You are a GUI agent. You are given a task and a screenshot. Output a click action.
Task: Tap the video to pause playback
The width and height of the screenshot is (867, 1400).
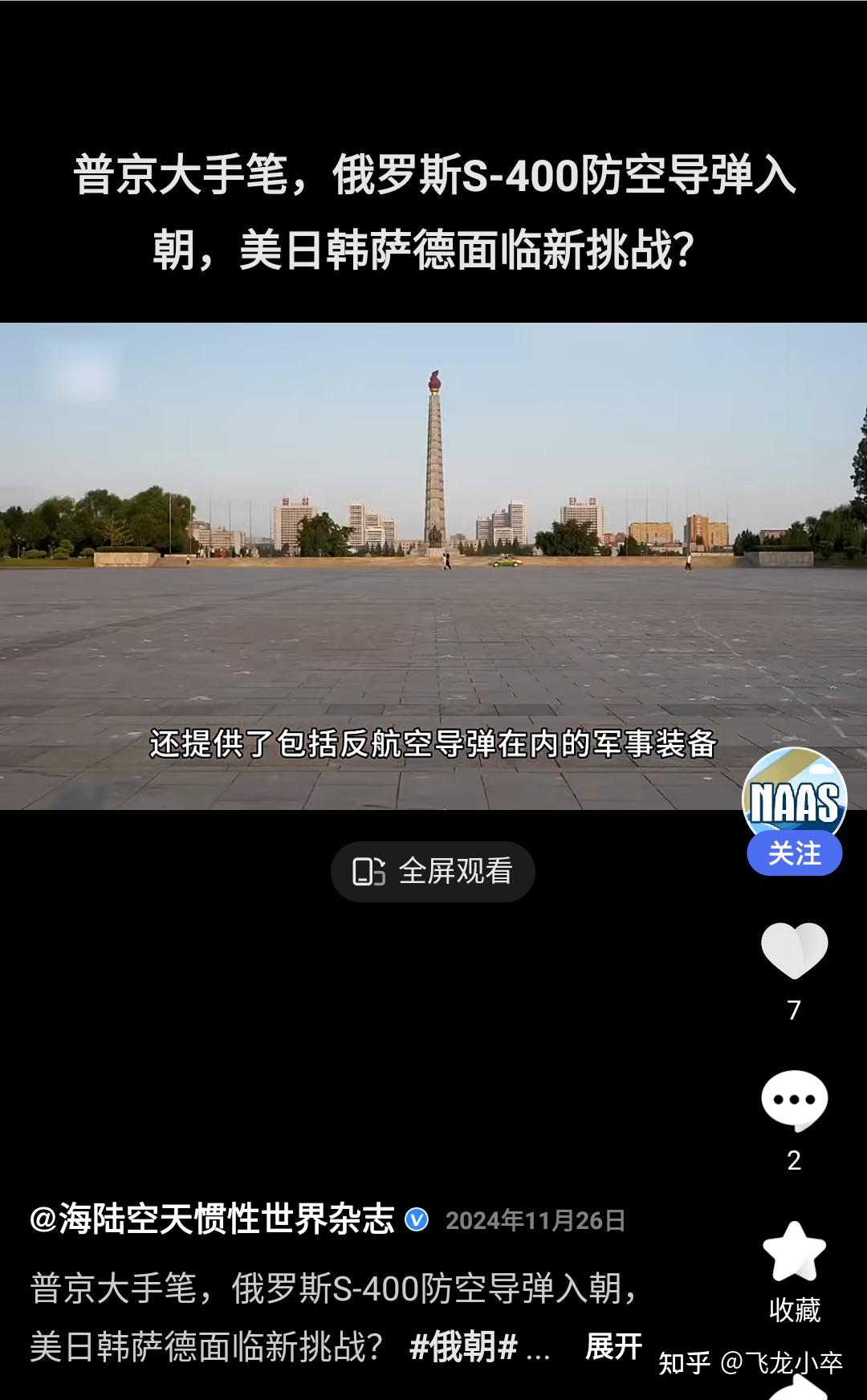pos(433,566)
